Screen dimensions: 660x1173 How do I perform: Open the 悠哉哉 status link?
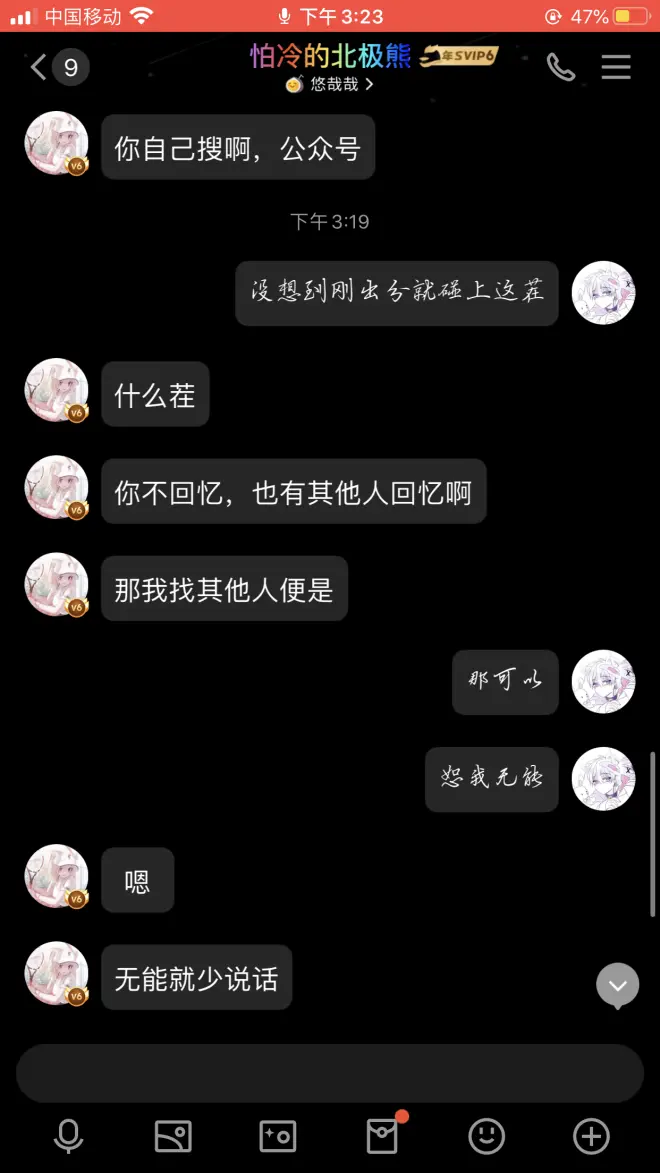[x=330, y=85]
